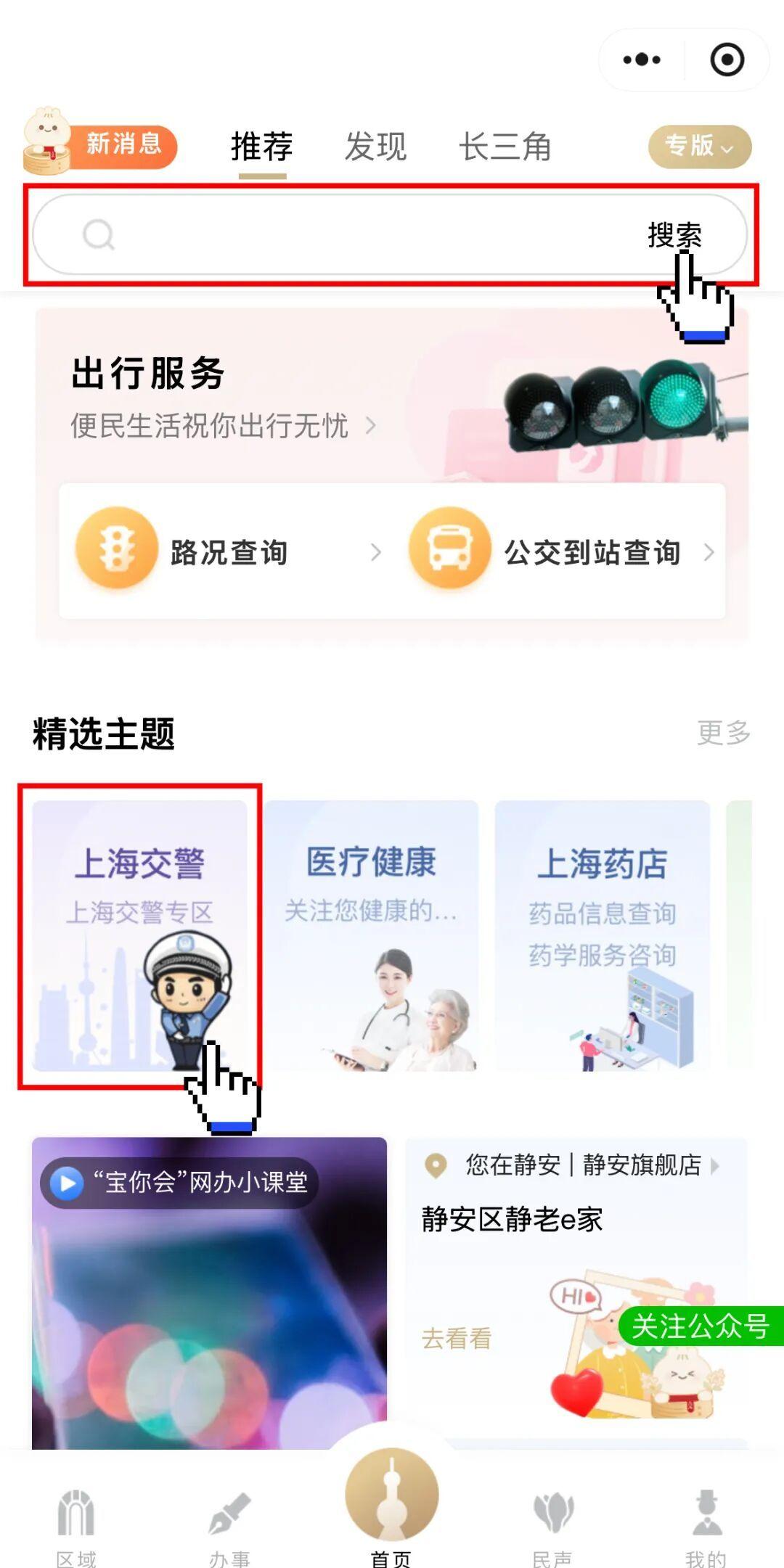This screenshot has width=784, height=1568.
Task: Expand the 专版 dropdown
Action: tap(699, 146)
